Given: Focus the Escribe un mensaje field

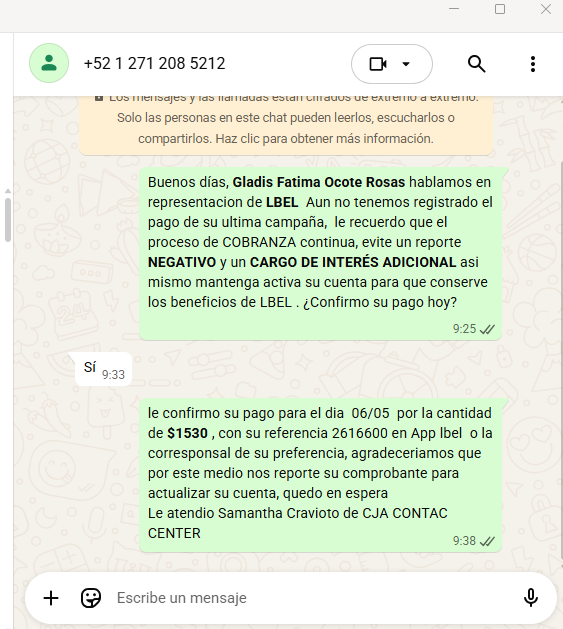Looking at the screenshot, I should 313,598.
